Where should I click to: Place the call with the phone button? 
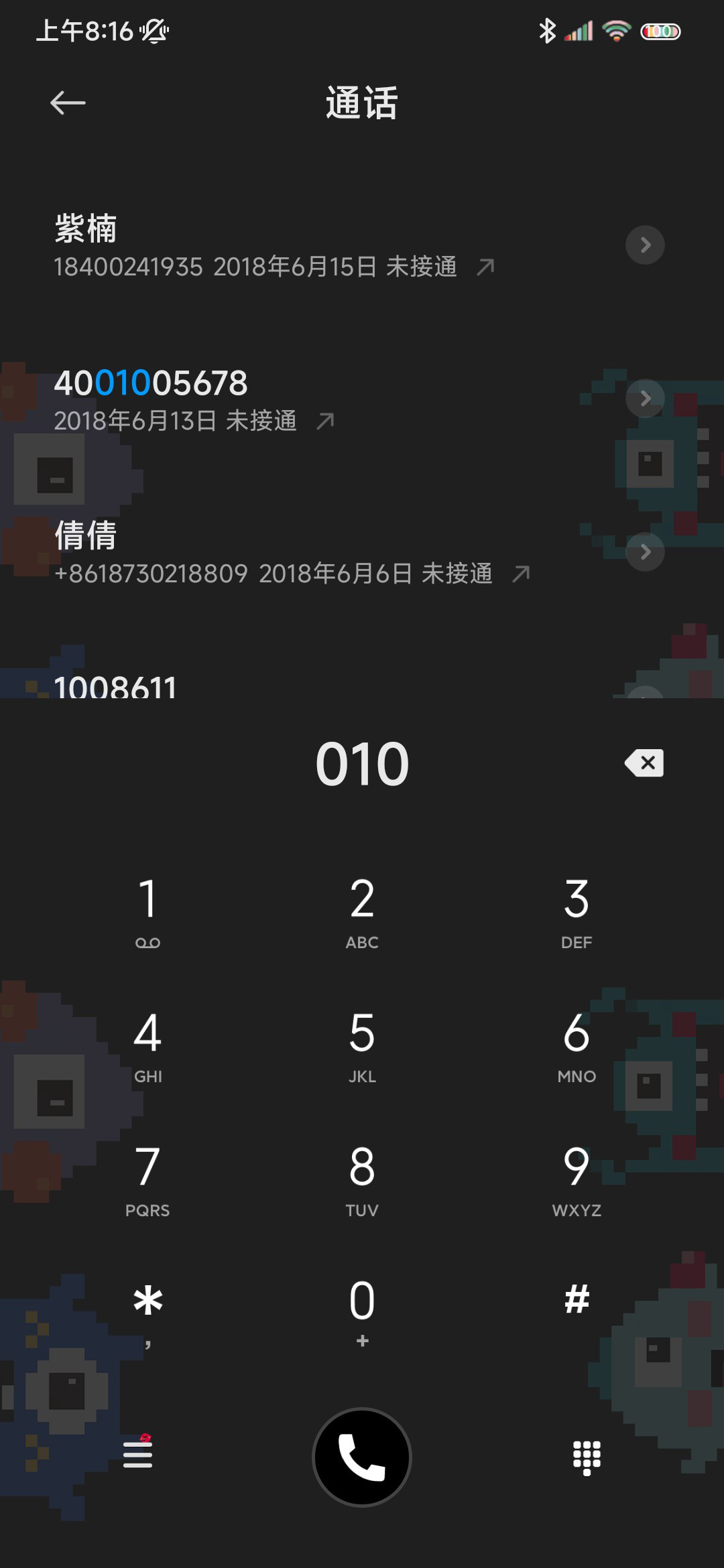click(x=362, y=1457)
